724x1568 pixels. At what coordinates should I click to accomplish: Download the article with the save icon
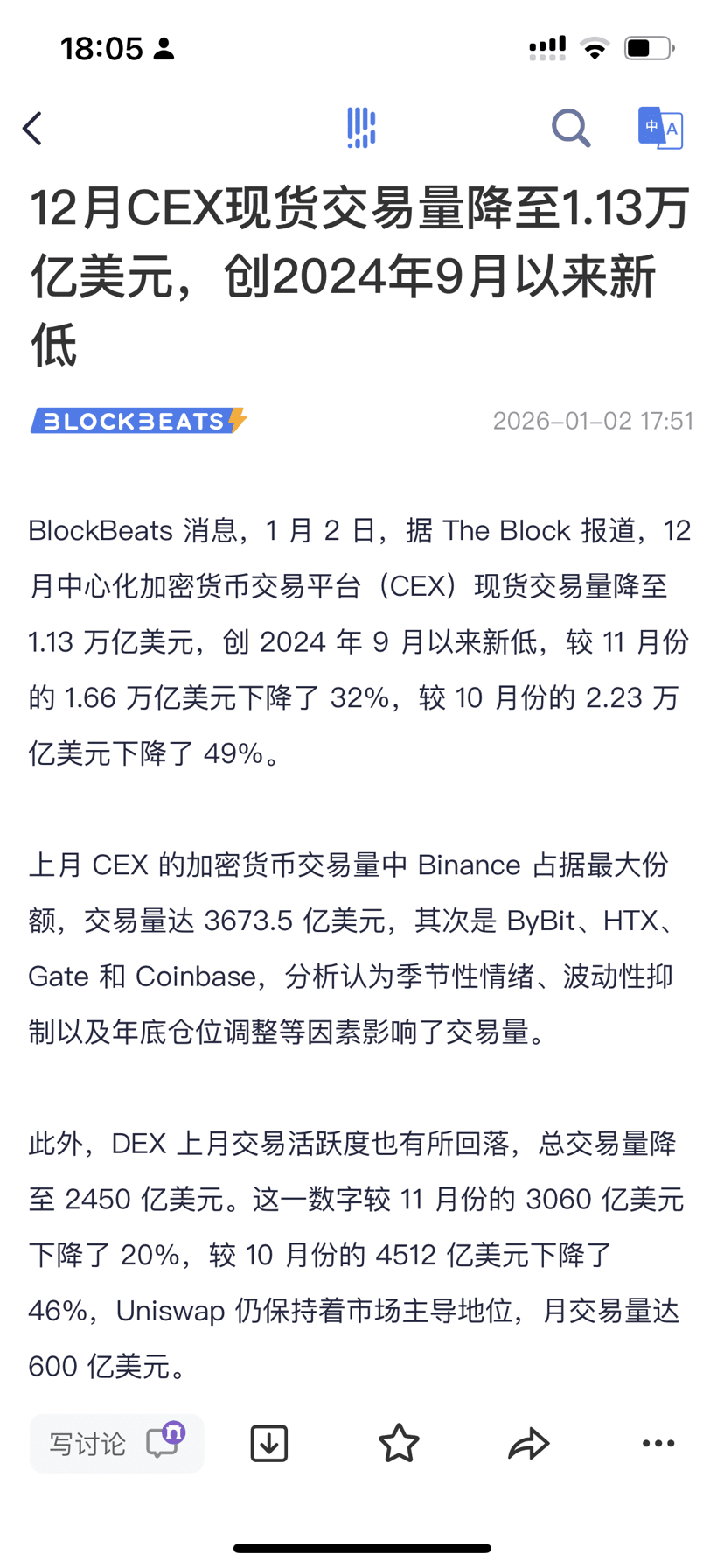click(269, 1443)
